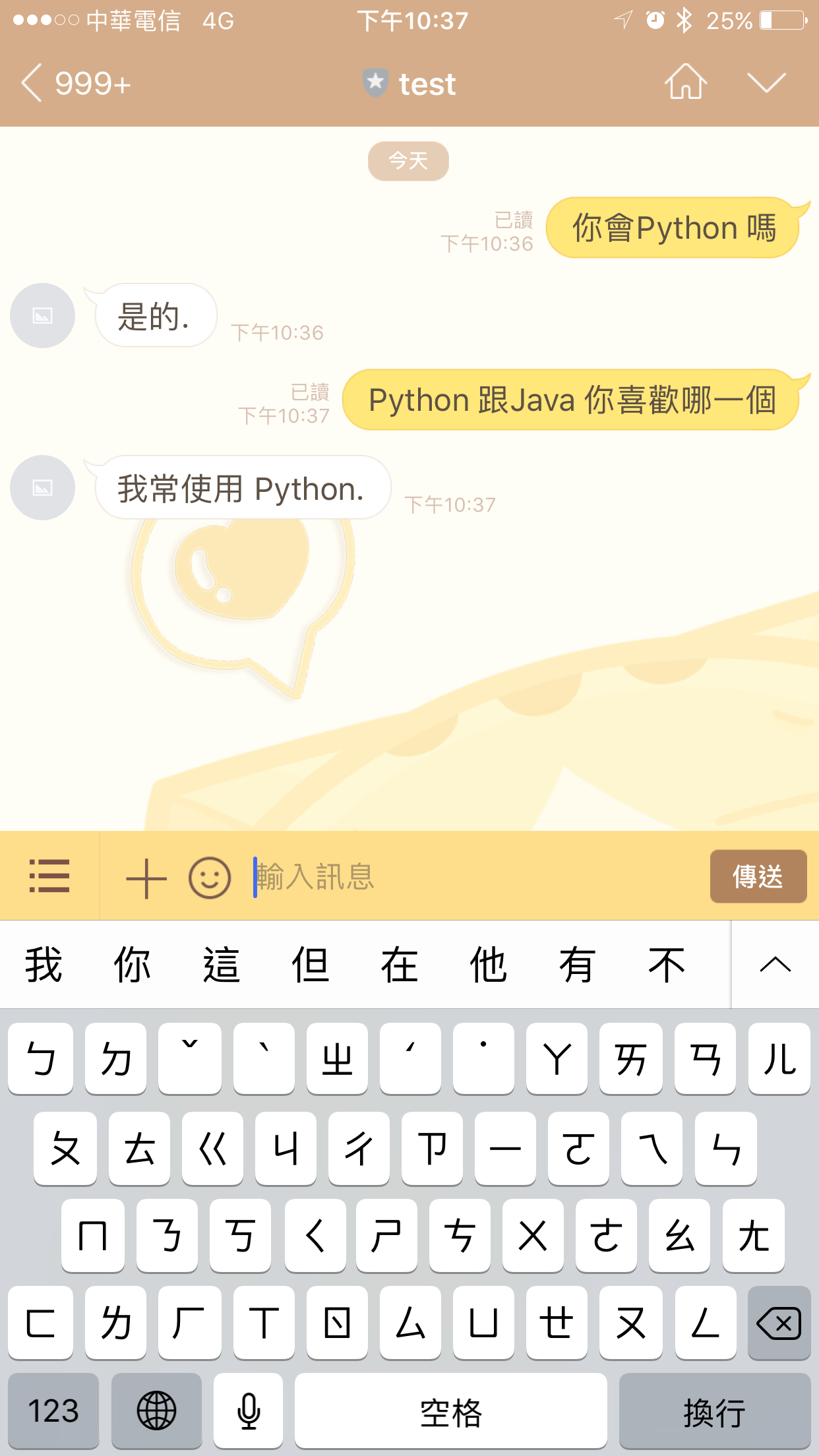Choose the 這 suggestion candidate

[222, 965]
